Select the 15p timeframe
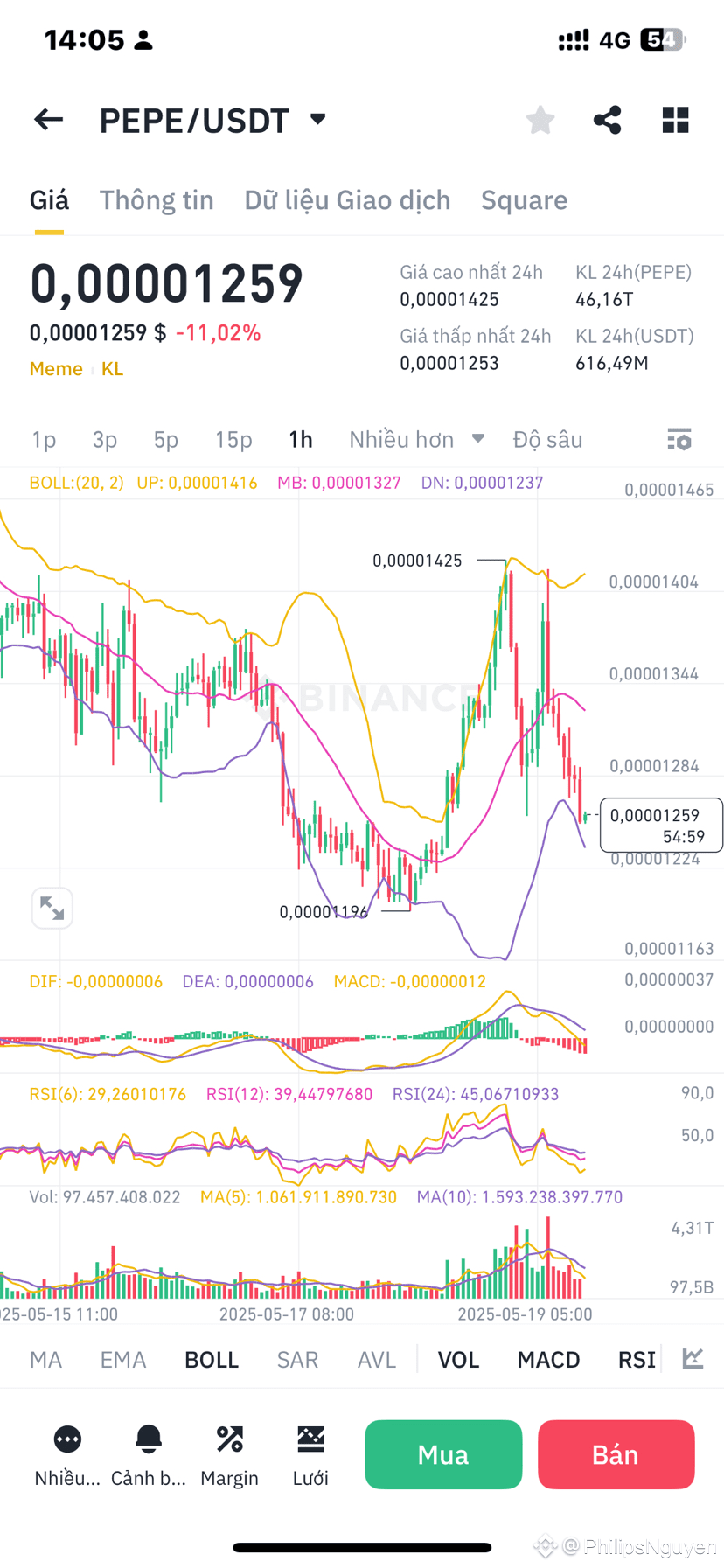Viewport: 724px width, 1568px height. point(233,439)
